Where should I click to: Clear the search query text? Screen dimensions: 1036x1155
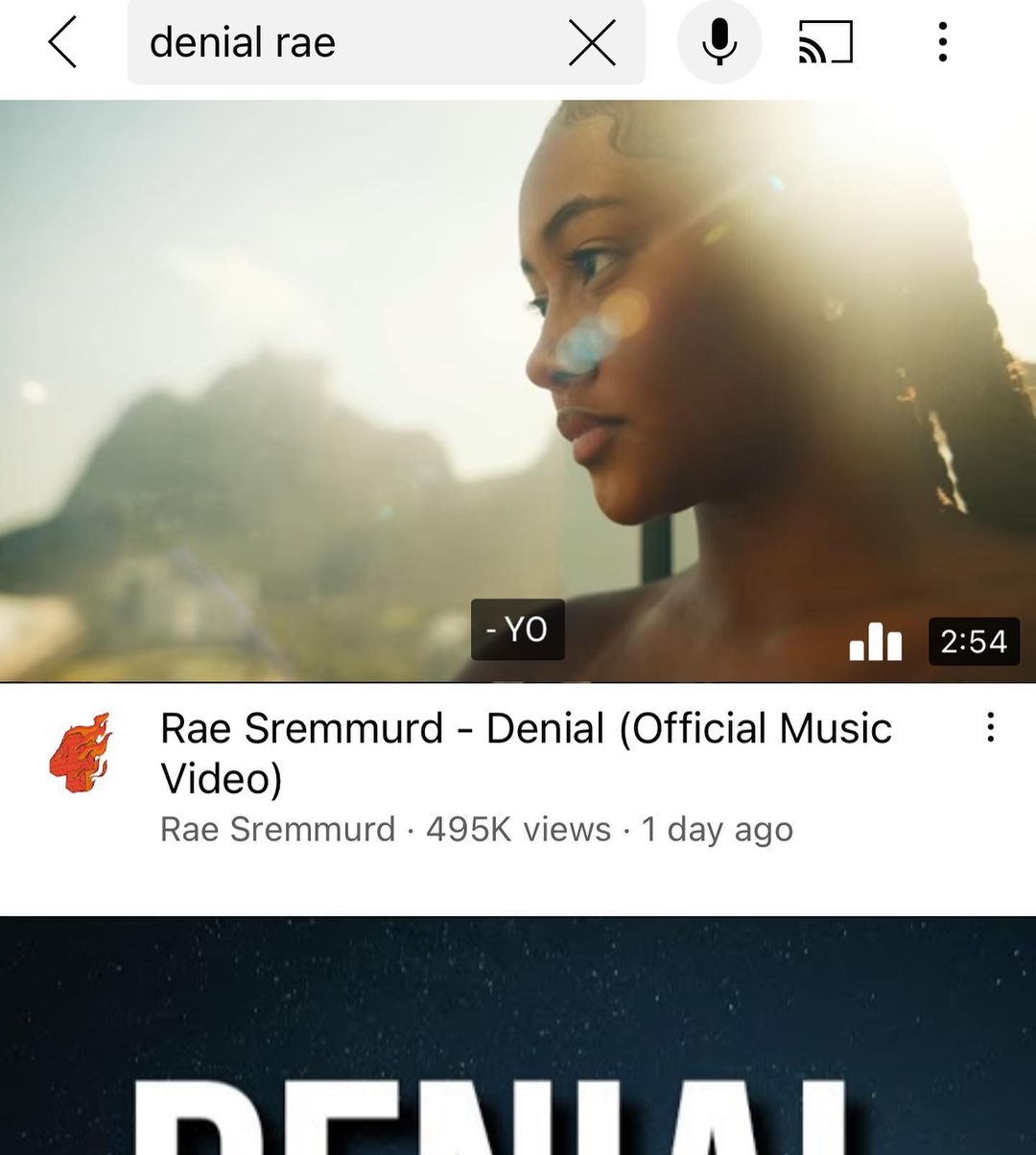coord(592,43)
